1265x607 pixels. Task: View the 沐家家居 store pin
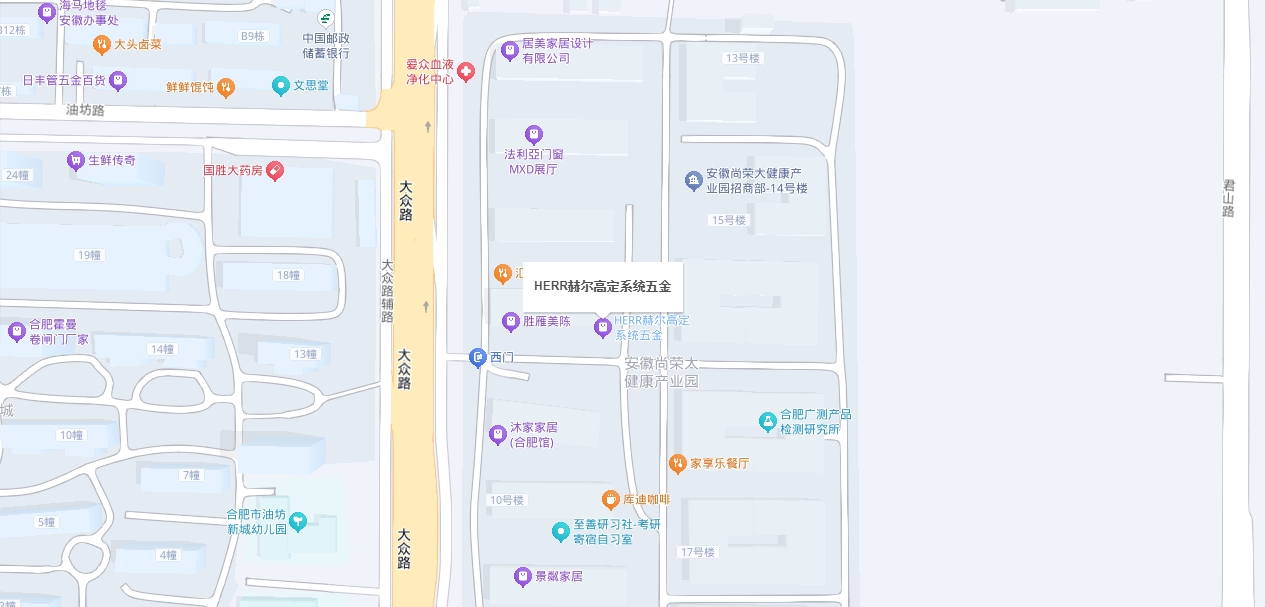click(x=497, y=435)
